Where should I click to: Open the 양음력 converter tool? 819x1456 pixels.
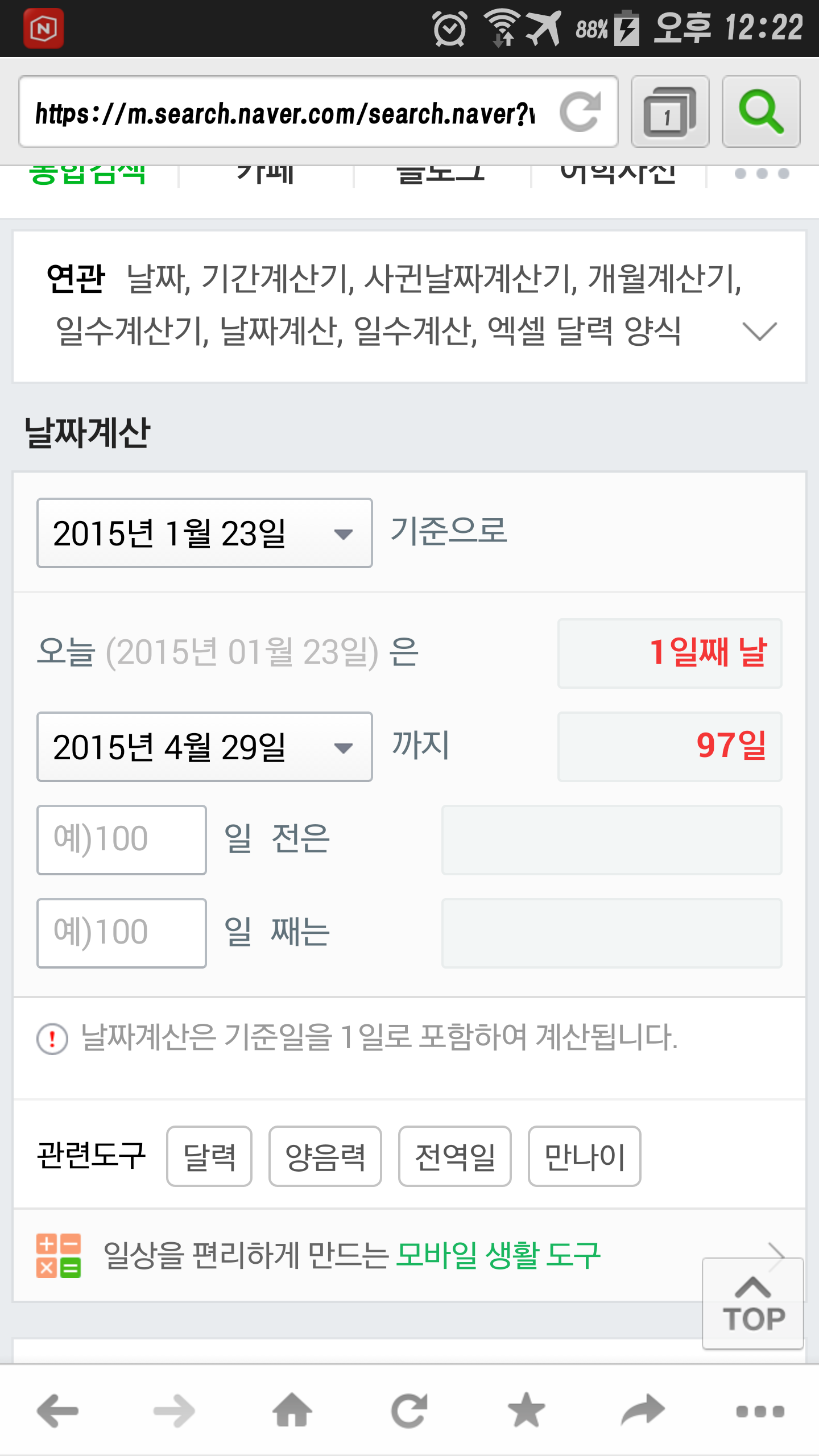click(325, 1156)
